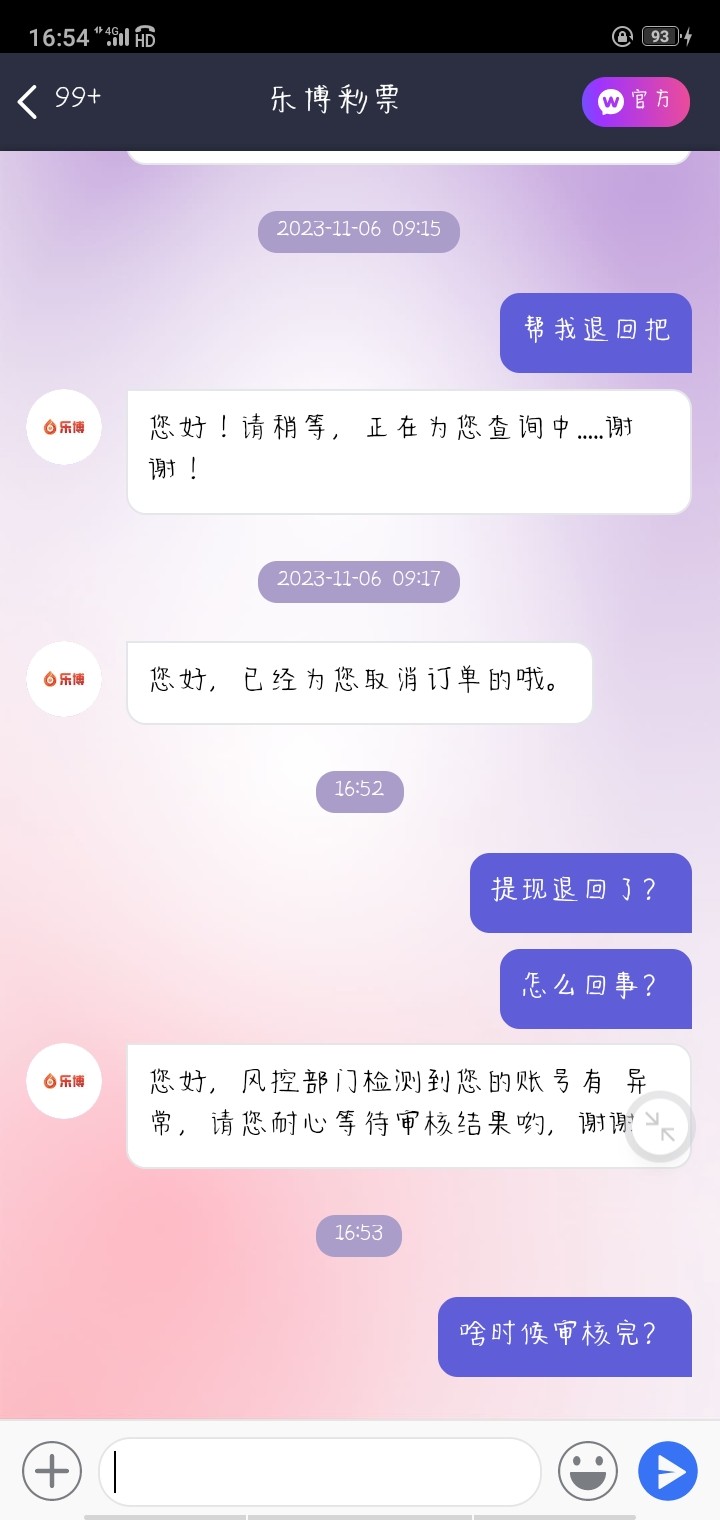Tap the 官方 badge button

(636, 101)
